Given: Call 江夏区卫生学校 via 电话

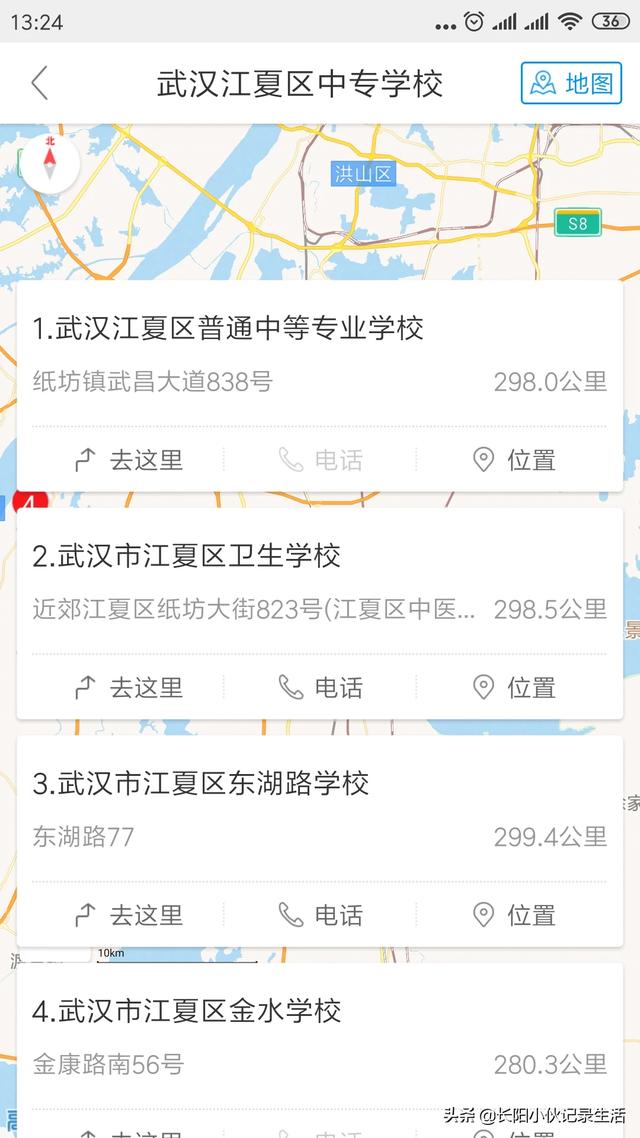Looking at the screenshot, I should 320,687.
